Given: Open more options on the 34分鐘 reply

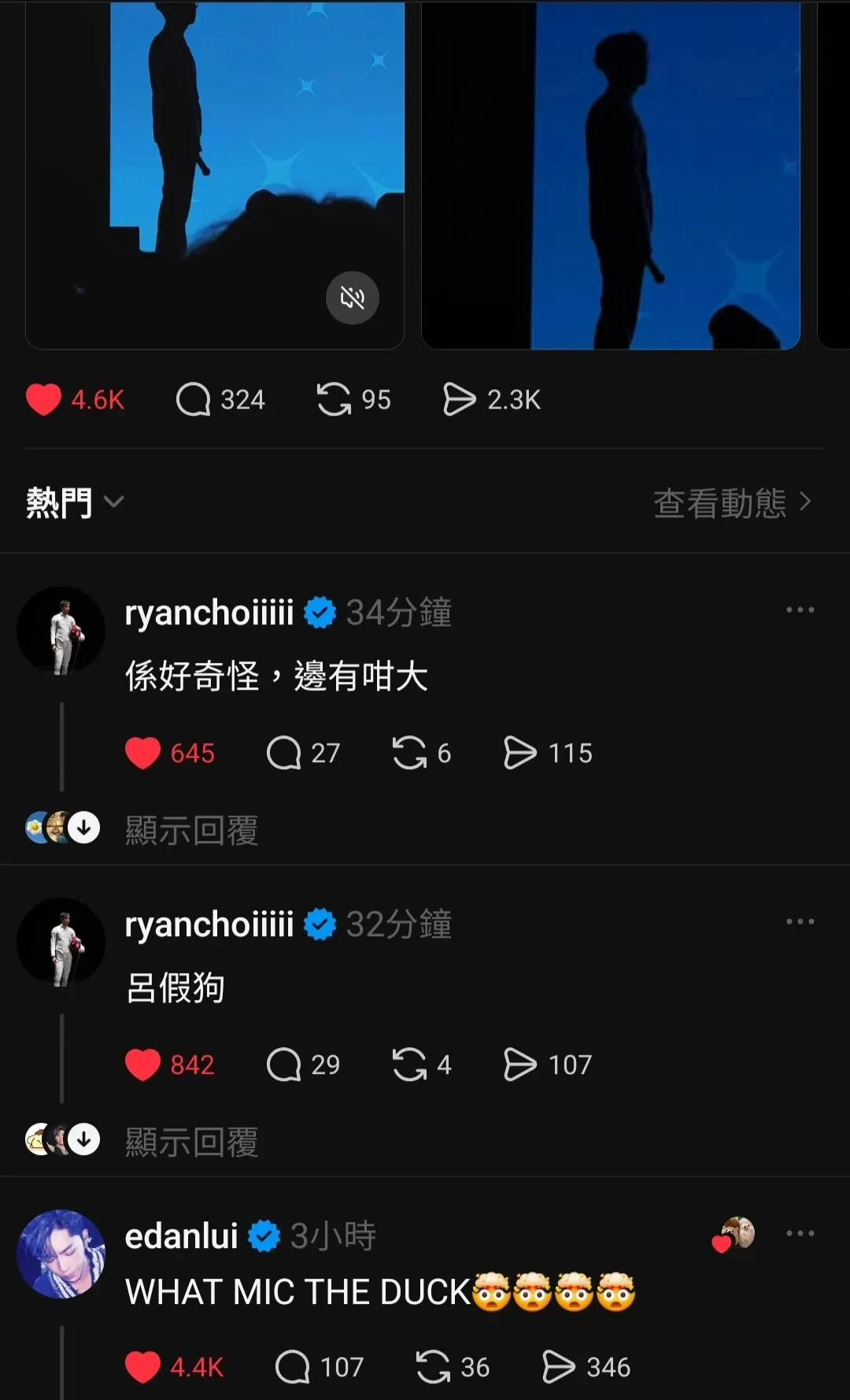Looking at the screenshot, I should tap(800, 610).
